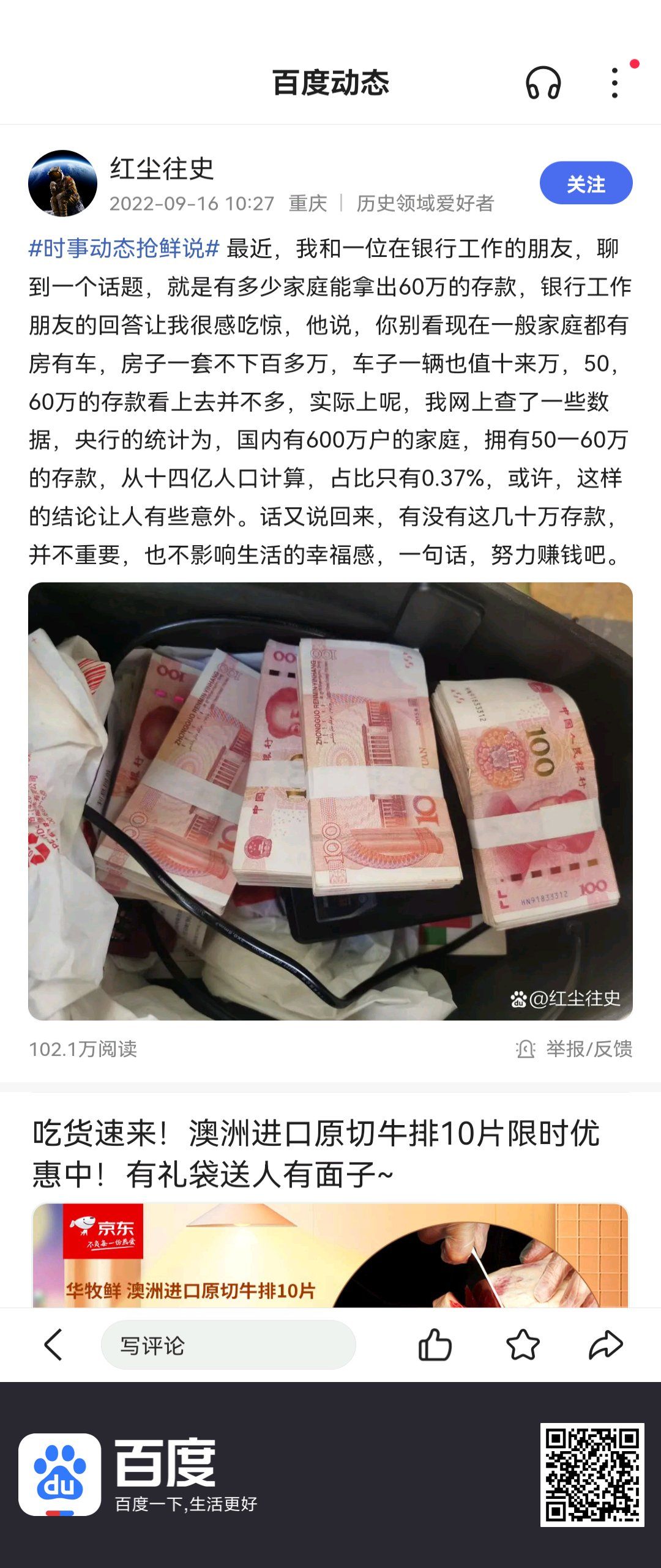
Task: Share this post via arrow icon
Action: pos(605,1345)
